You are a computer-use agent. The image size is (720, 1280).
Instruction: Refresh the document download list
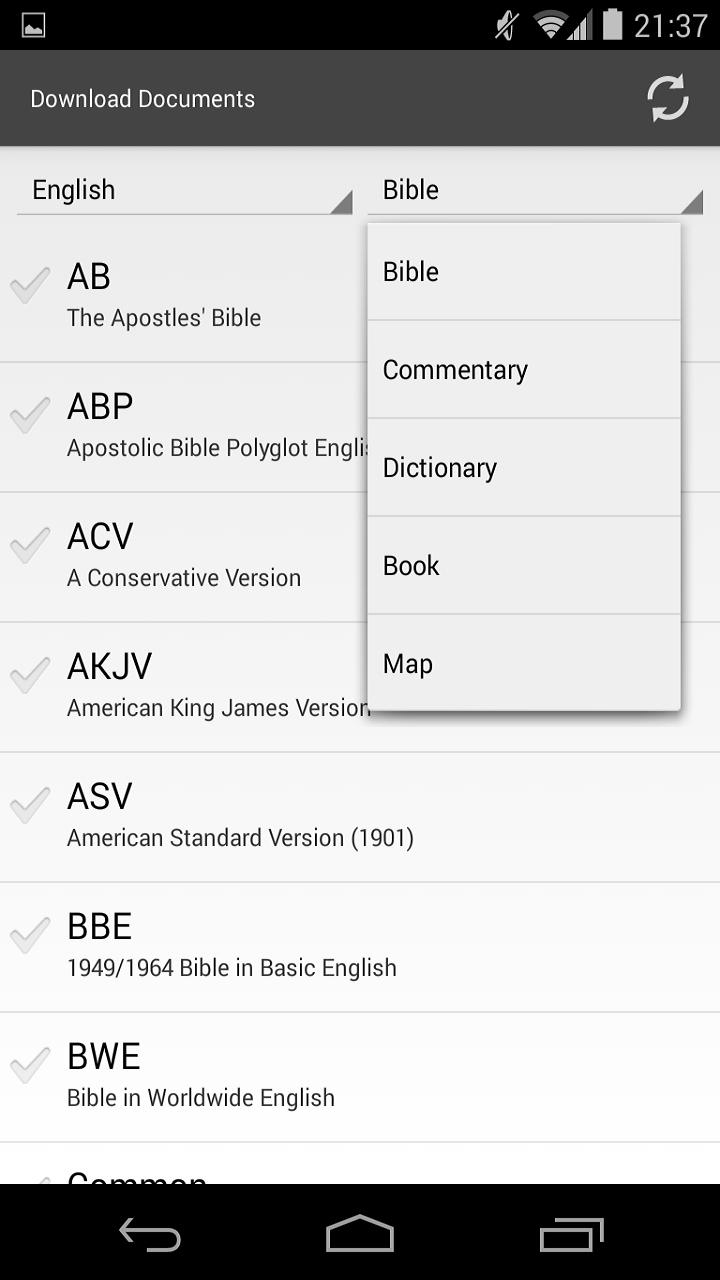666,97
